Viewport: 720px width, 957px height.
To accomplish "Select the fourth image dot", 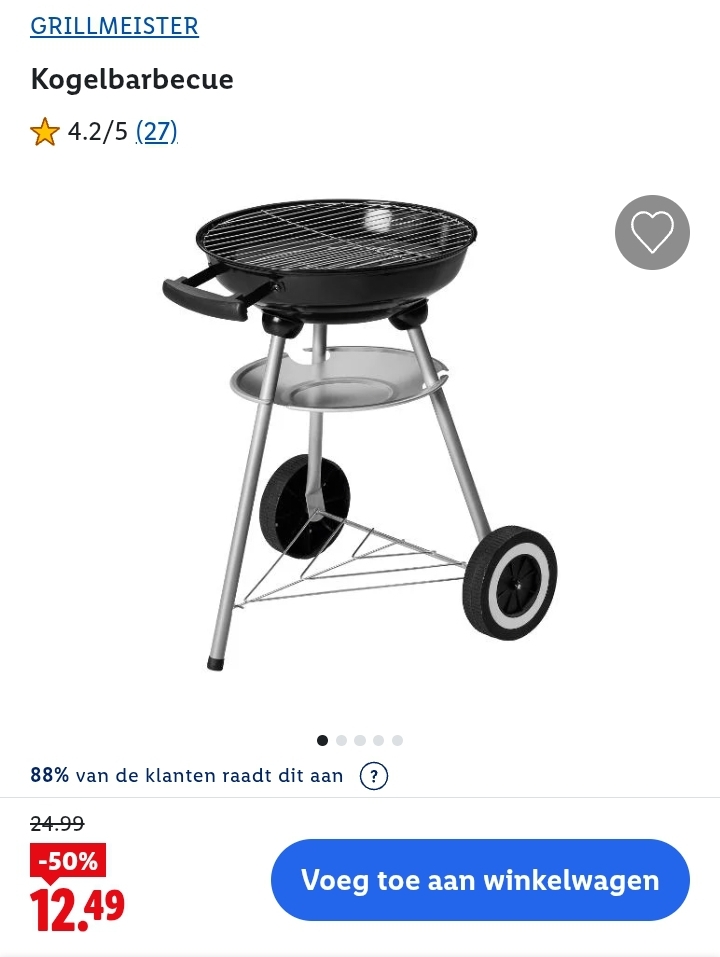I will 378,740.
